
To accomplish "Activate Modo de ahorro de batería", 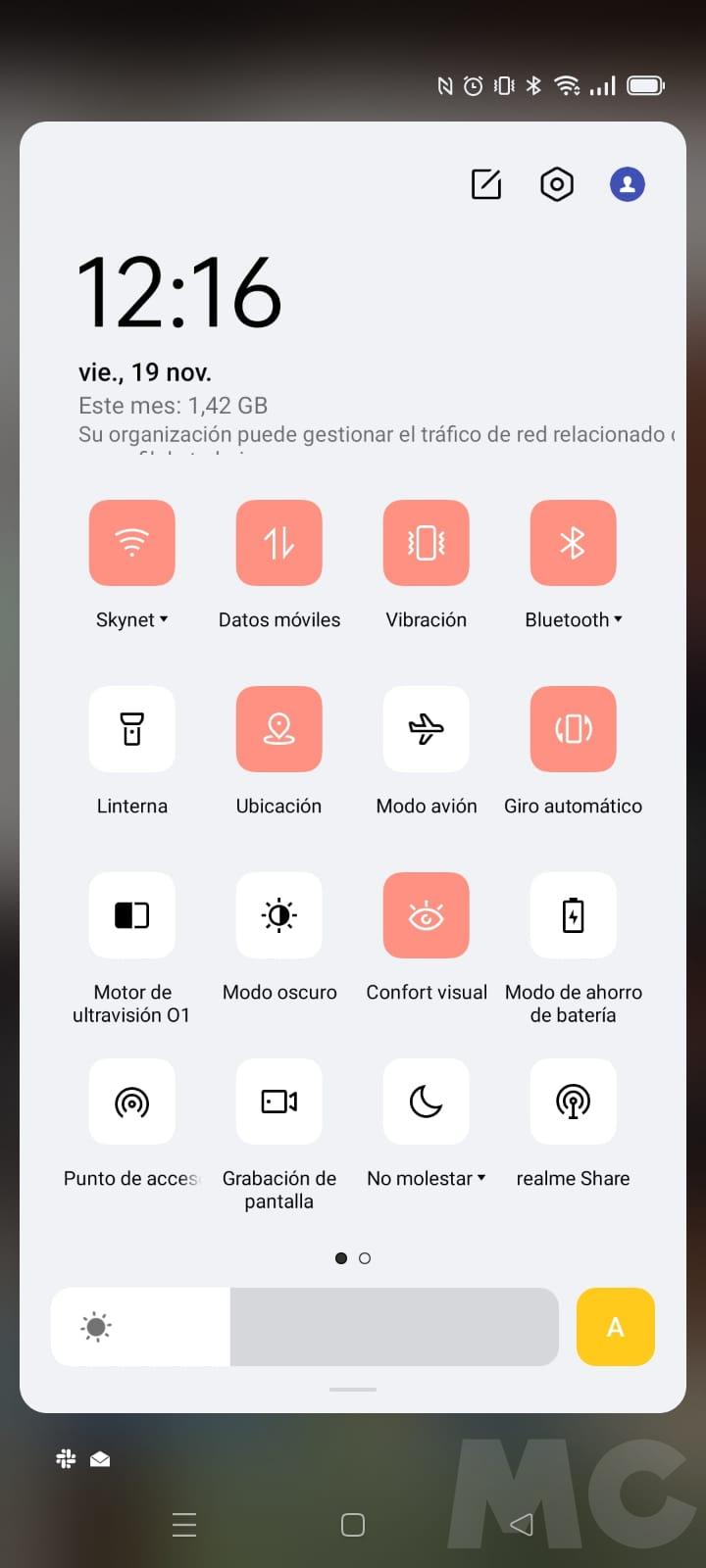I will click(574, 915).
